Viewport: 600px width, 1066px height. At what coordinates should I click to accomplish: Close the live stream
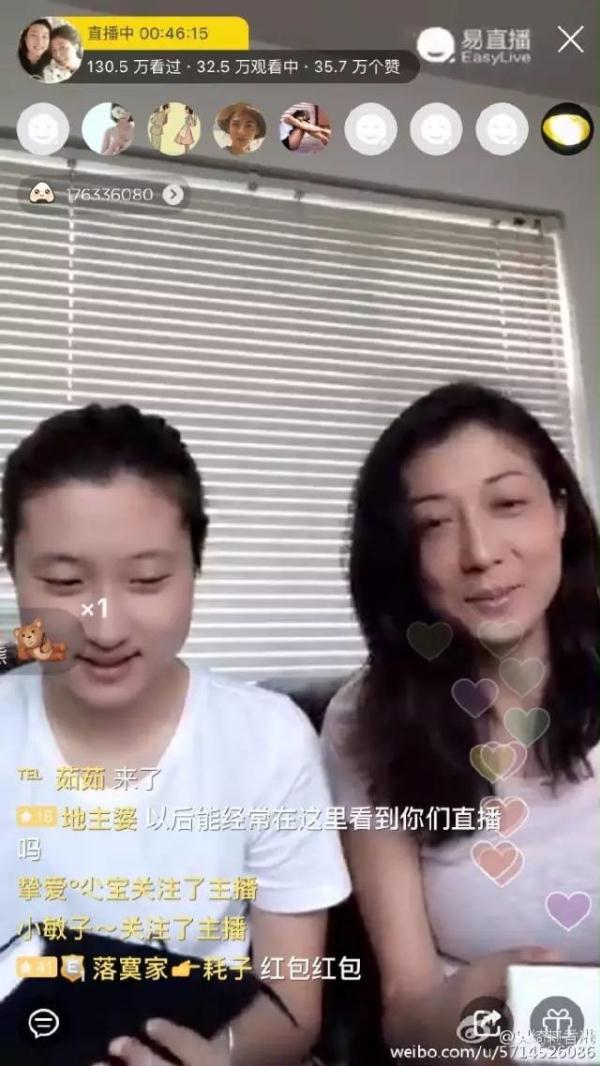tap(570, 40)
